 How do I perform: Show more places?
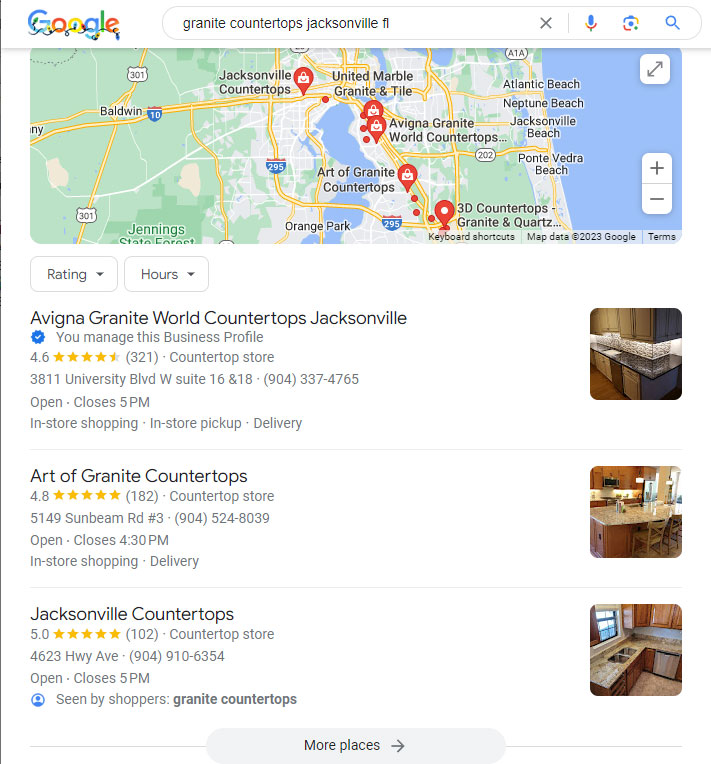point(355,745)
